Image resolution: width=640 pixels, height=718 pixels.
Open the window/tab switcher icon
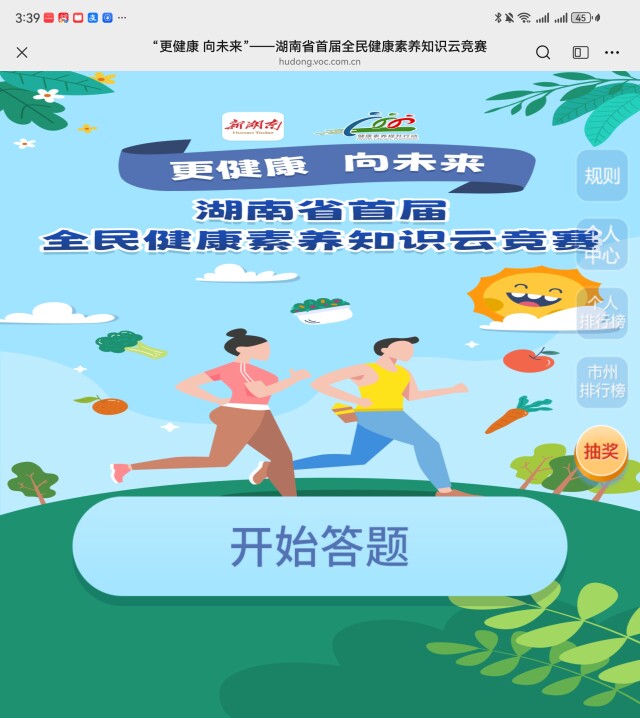click(x=580, y=52)
